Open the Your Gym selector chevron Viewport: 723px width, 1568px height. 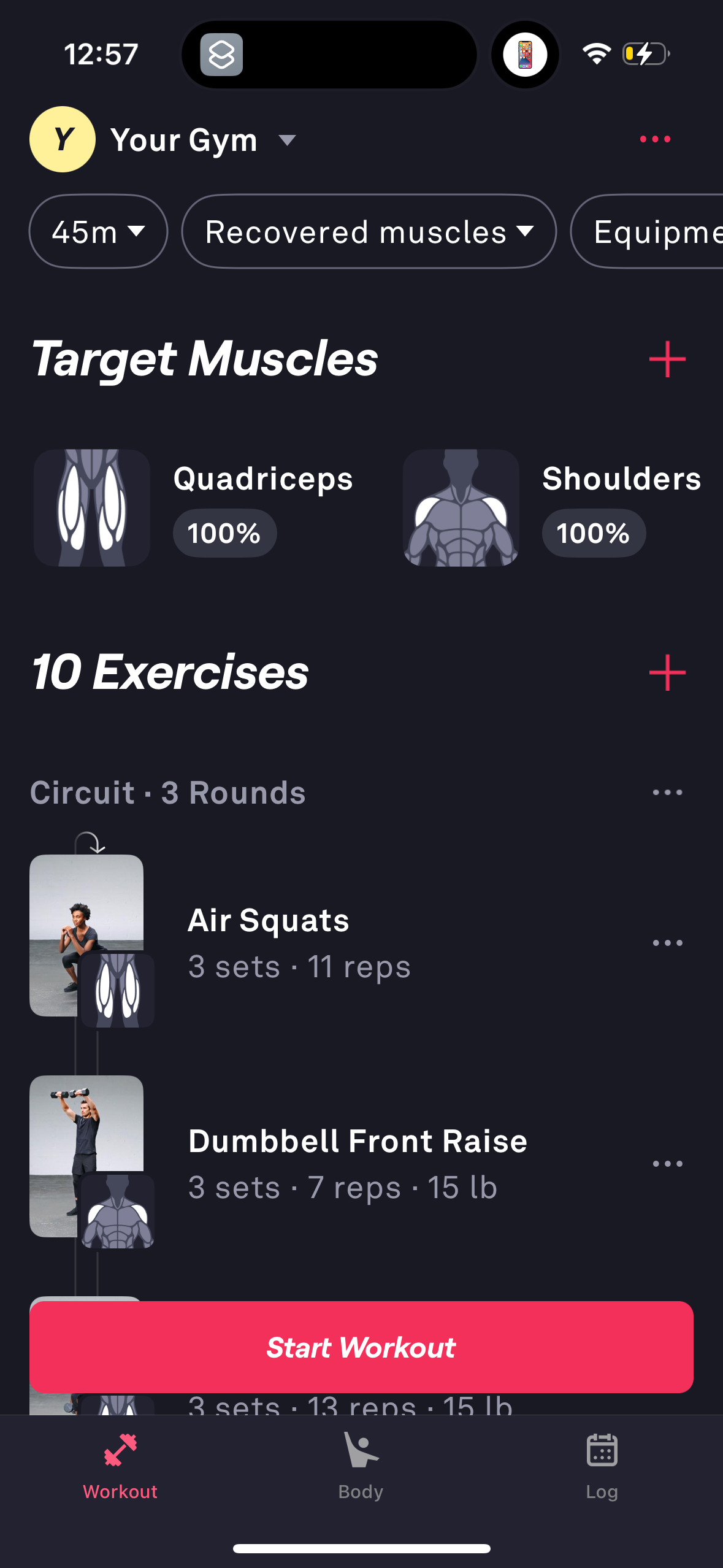coord(287,140)
